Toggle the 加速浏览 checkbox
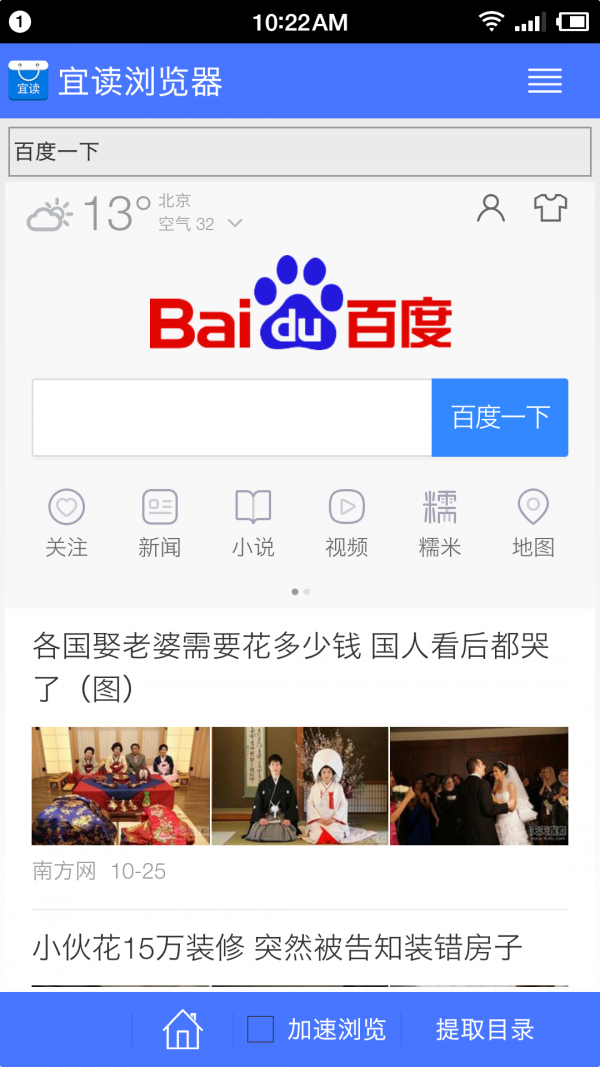600x1067 pixels. [260, 1029]
